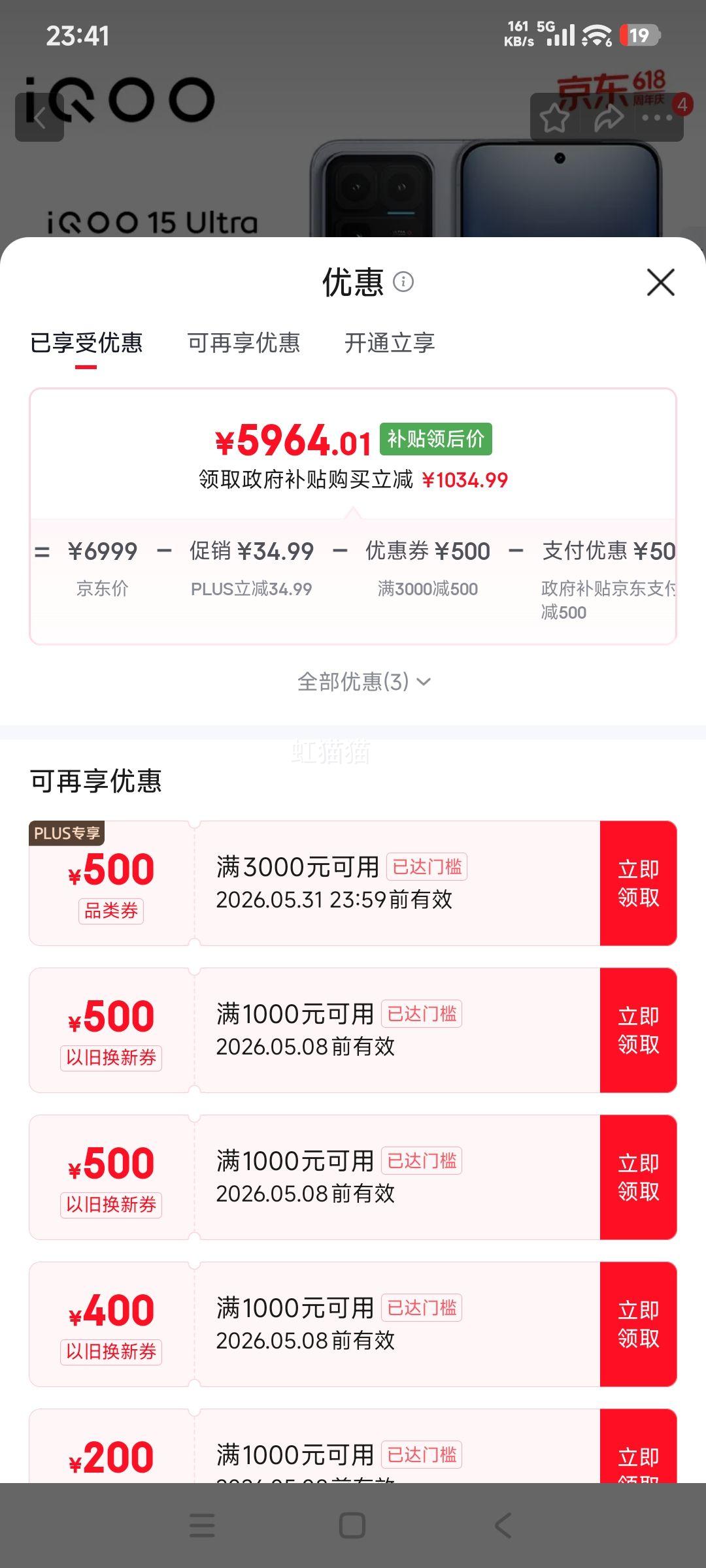Claim the ¥200 coupon
706x1568 pixels.
pyautogui.click(x=638, y=1446)
